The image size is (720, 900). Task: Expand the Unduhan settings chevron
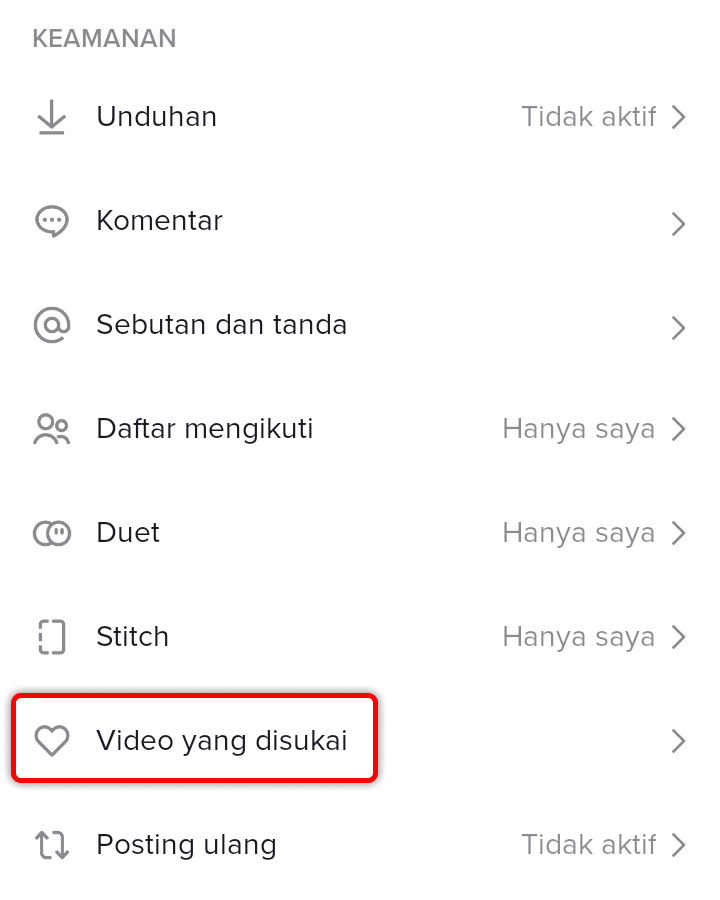click(x=679, y=116)
